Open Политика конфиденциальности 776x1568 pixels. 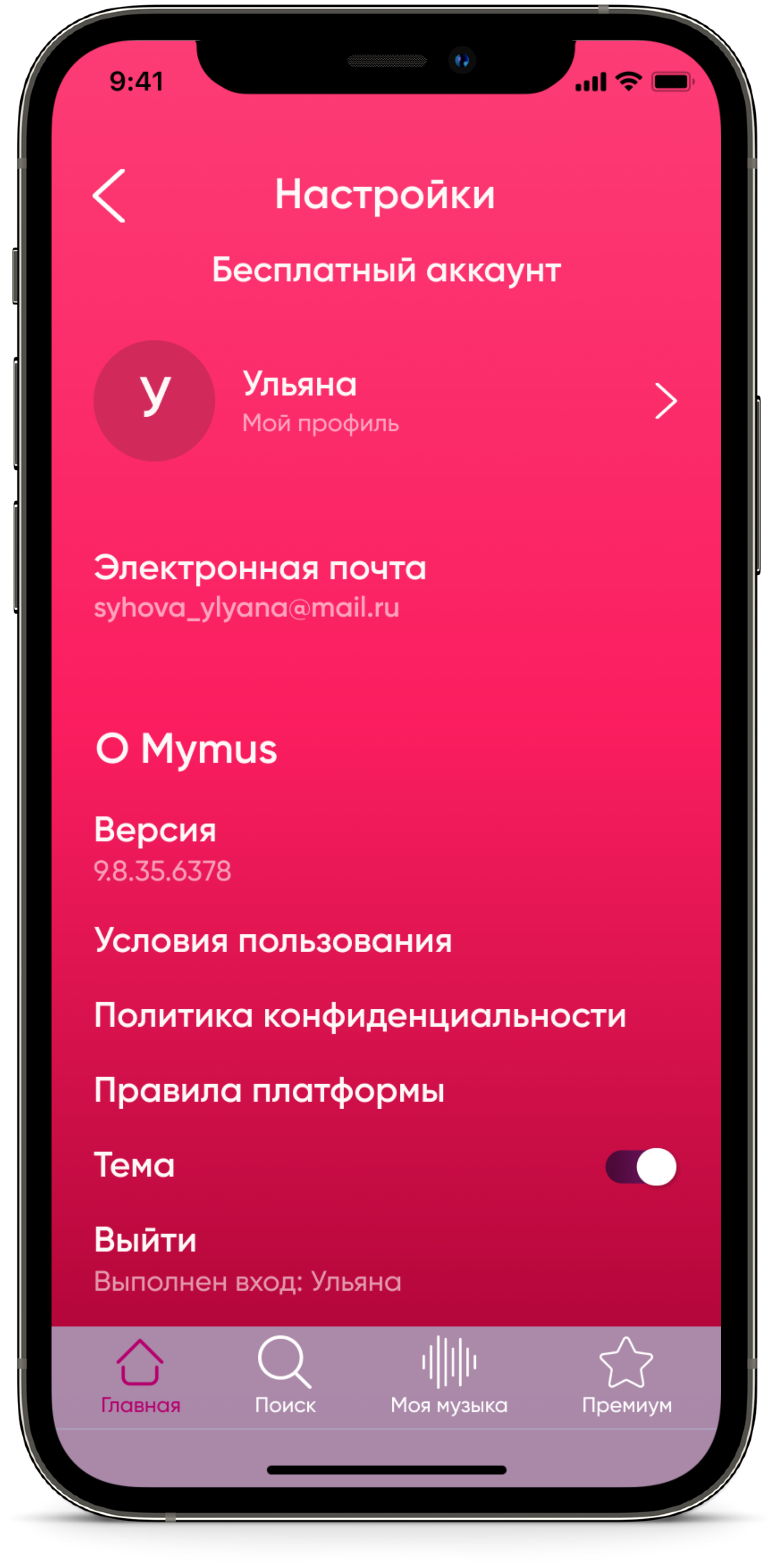[360, 1016]
